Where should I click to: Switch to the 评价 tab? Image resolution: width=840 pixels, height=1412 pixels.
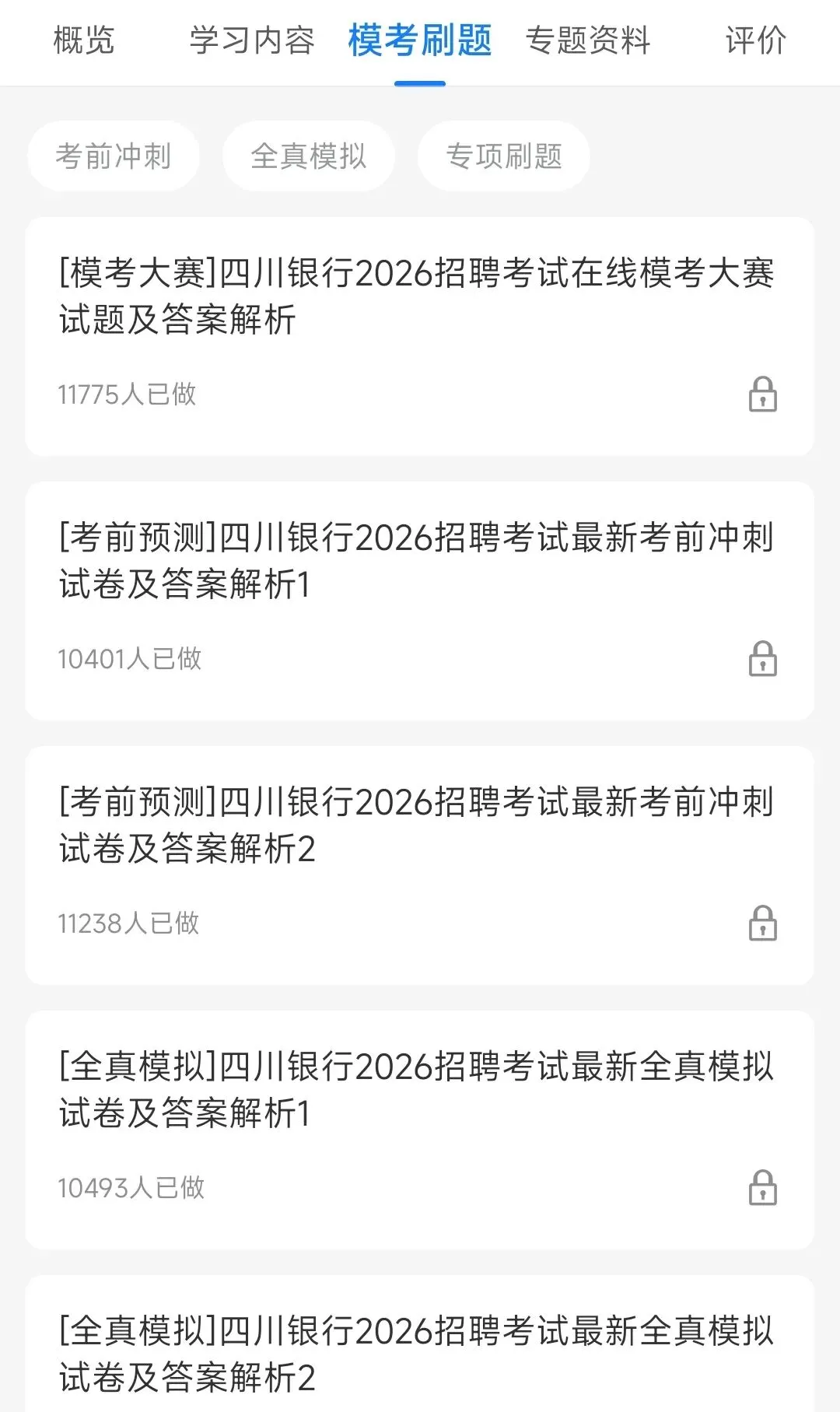[755, 40]
